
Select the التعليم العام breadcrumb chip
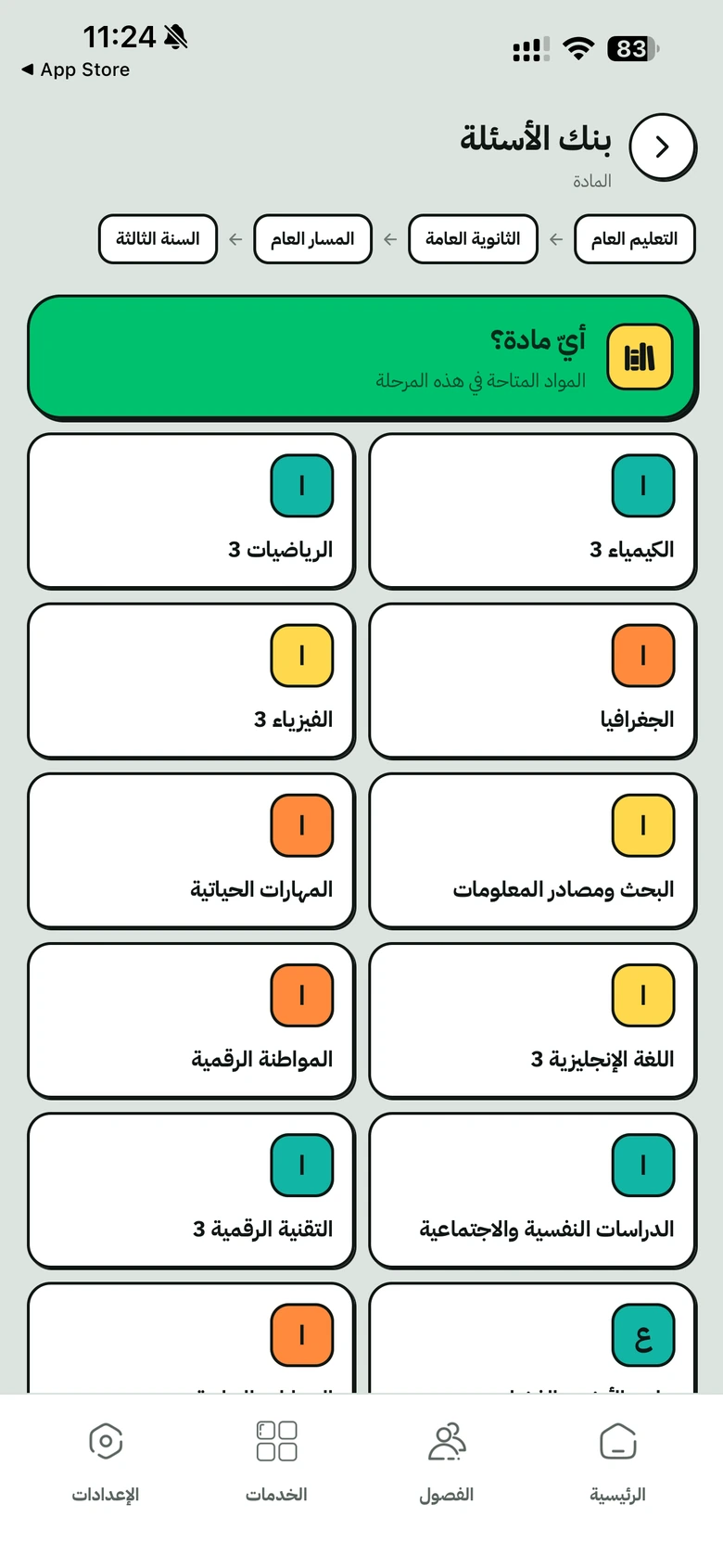click(x=634, y=239)
